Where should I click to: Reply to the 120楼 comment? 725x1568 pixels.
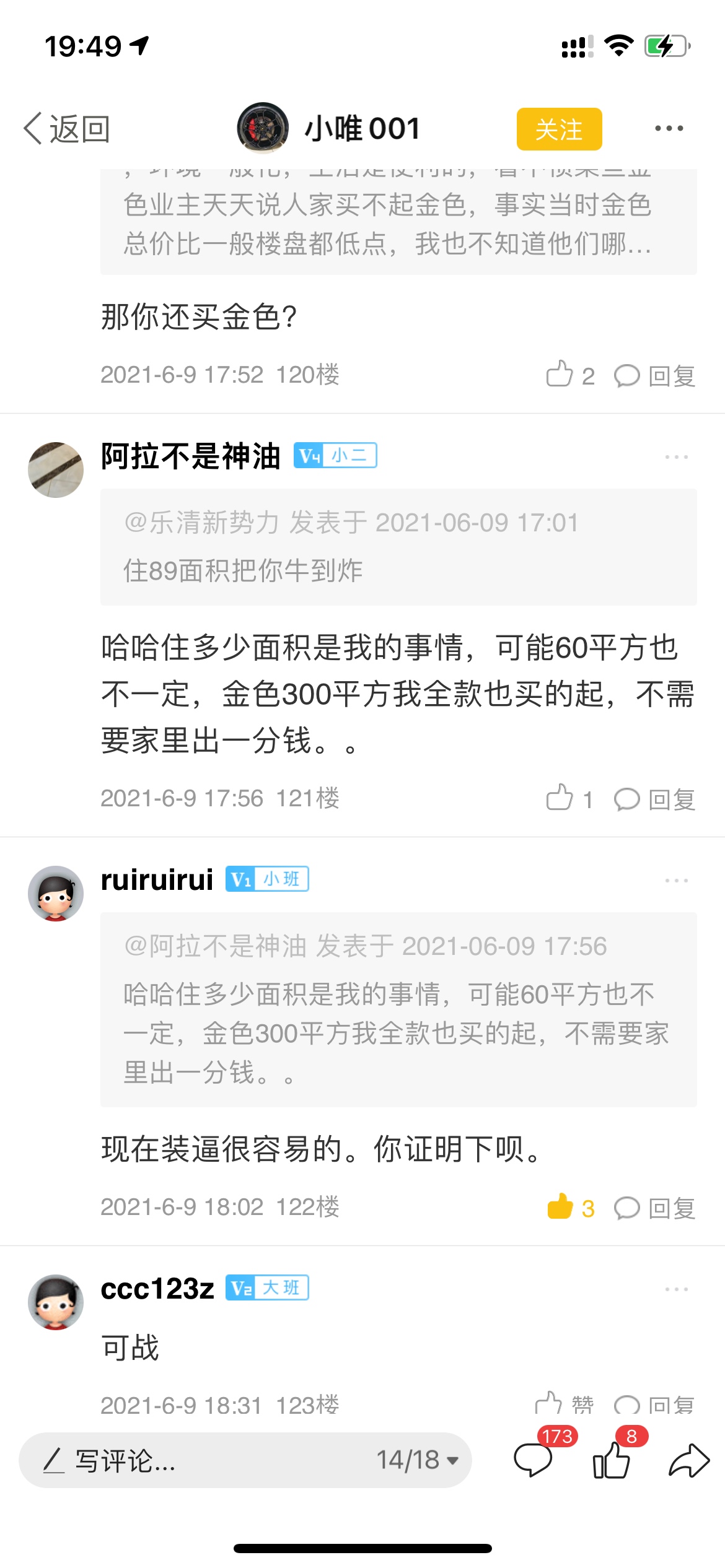coord(655,376)
